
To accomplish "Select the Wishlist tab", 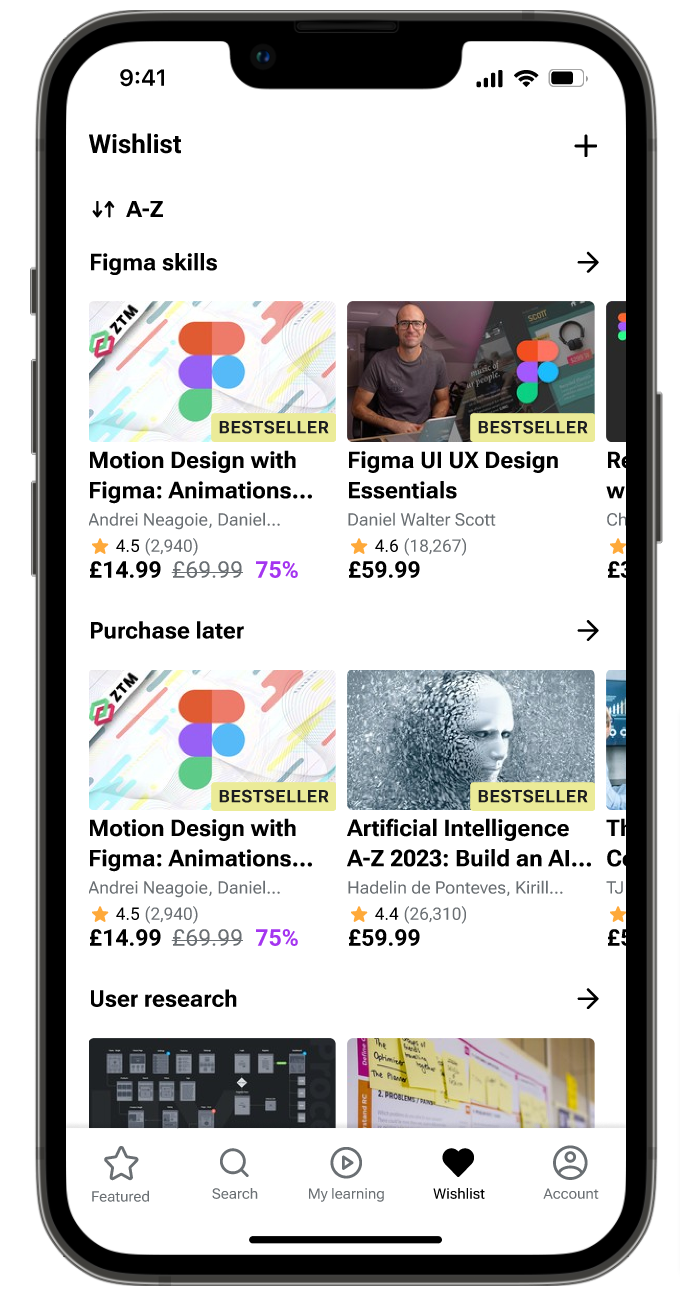I will [x=459, y=1174].
